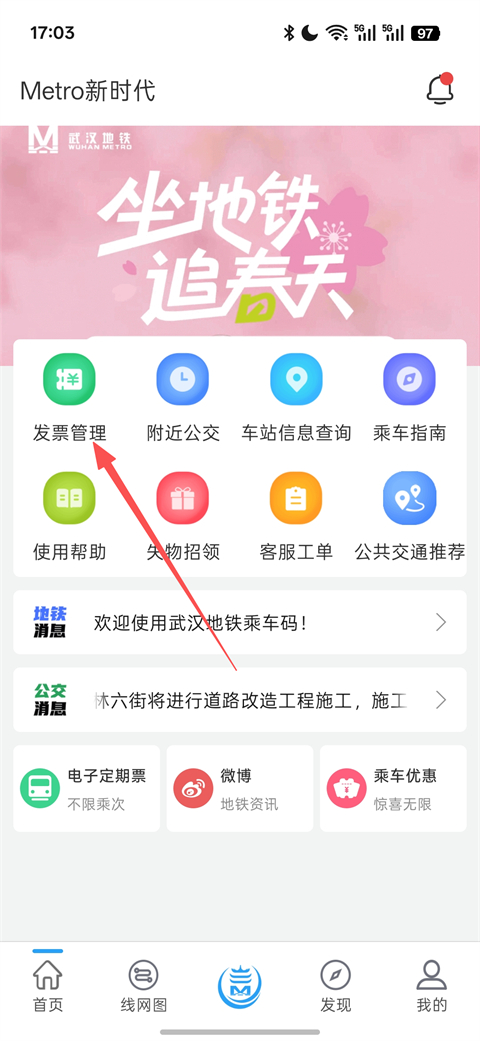Open 发票管理 invoice management
Screen dimensions: 480x1041
pos(70,398)
